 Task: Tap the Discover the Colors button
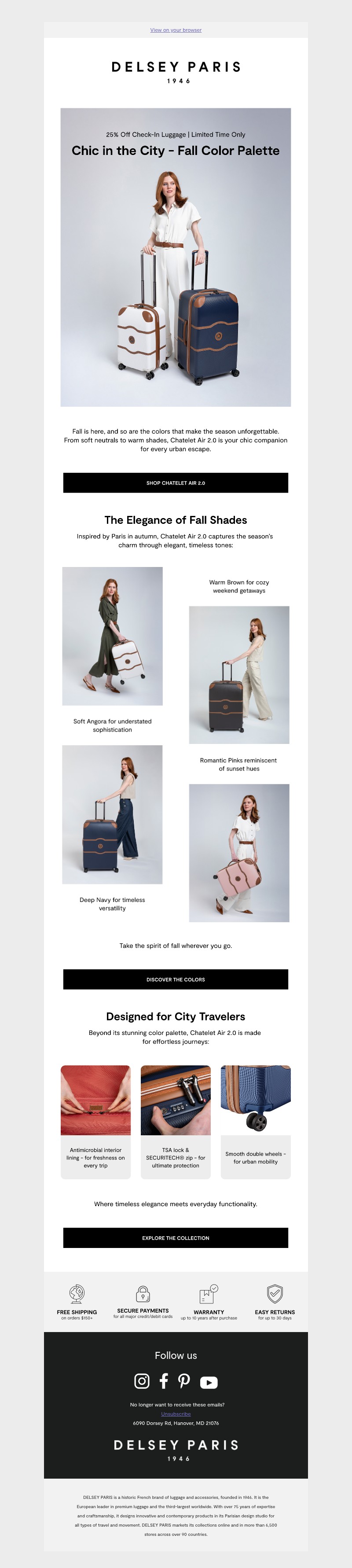[x=176, y=979]
